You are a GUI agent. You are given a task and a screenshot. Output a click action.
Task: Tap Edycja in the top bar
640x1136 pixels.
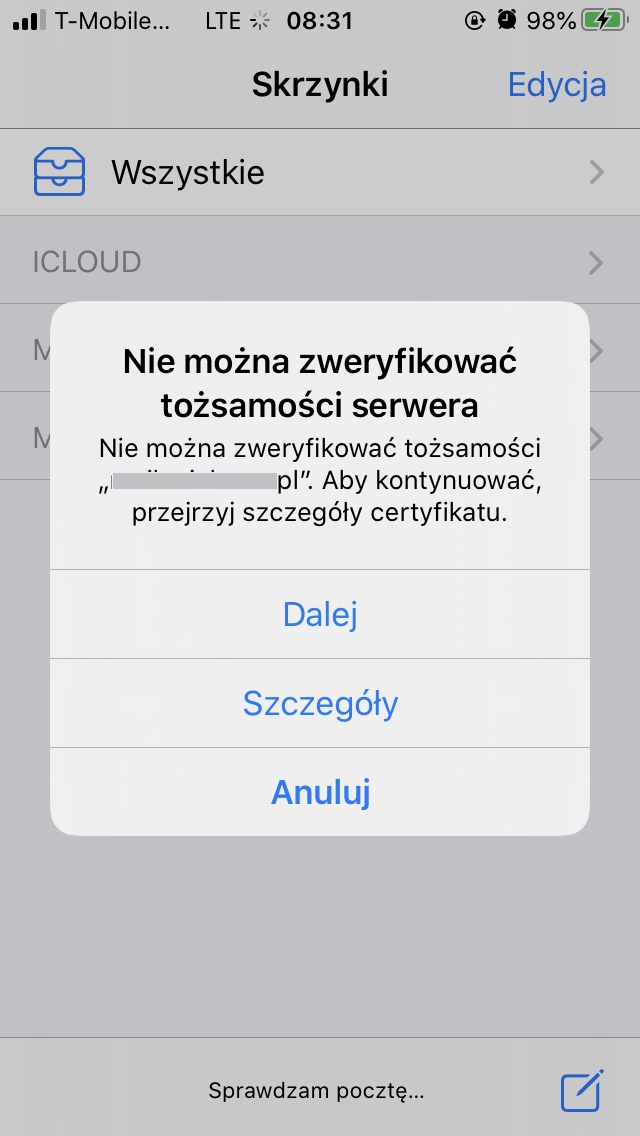click(557, 85)
